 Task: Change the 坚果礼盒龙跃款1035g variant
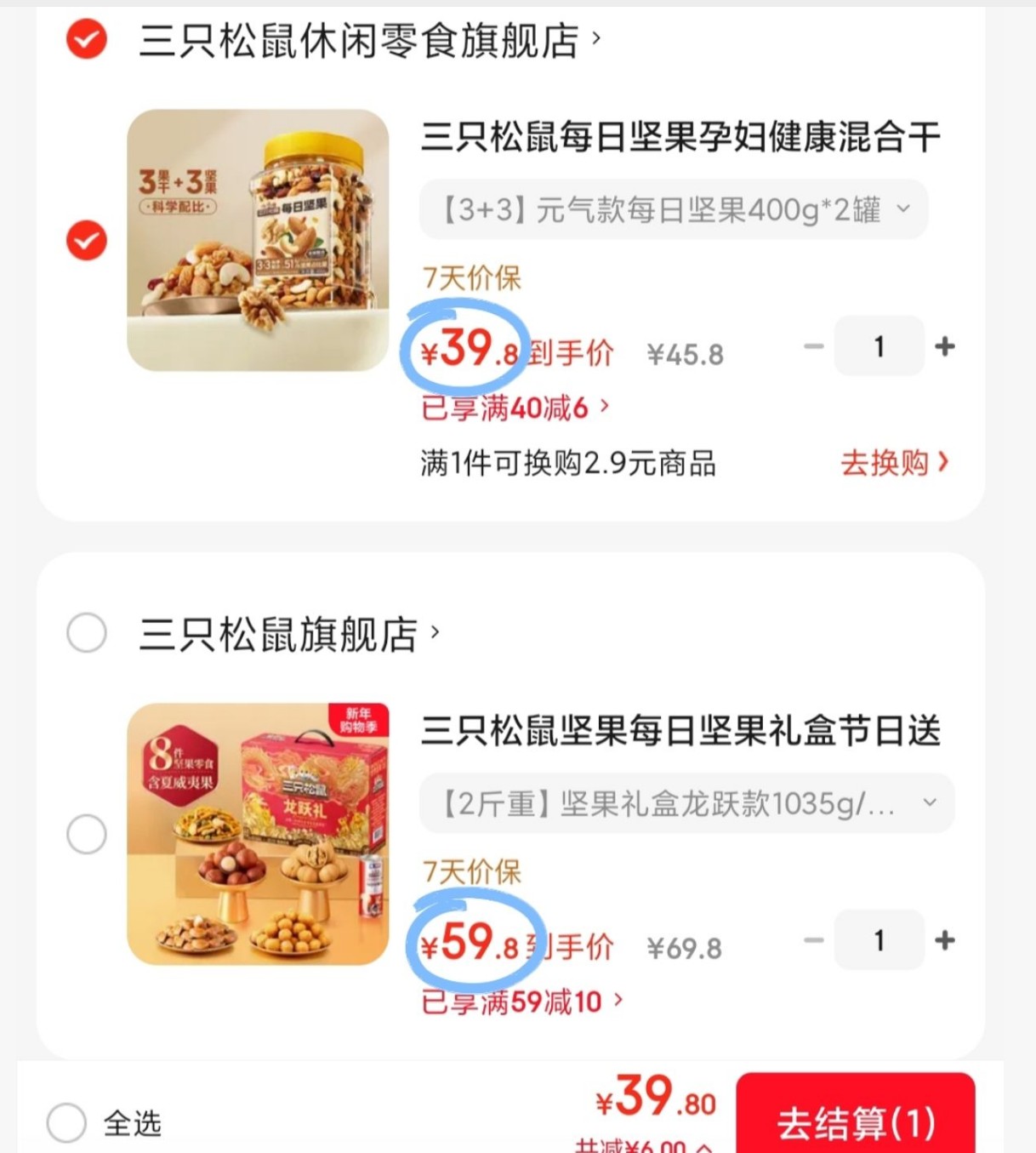pos(686,803)
